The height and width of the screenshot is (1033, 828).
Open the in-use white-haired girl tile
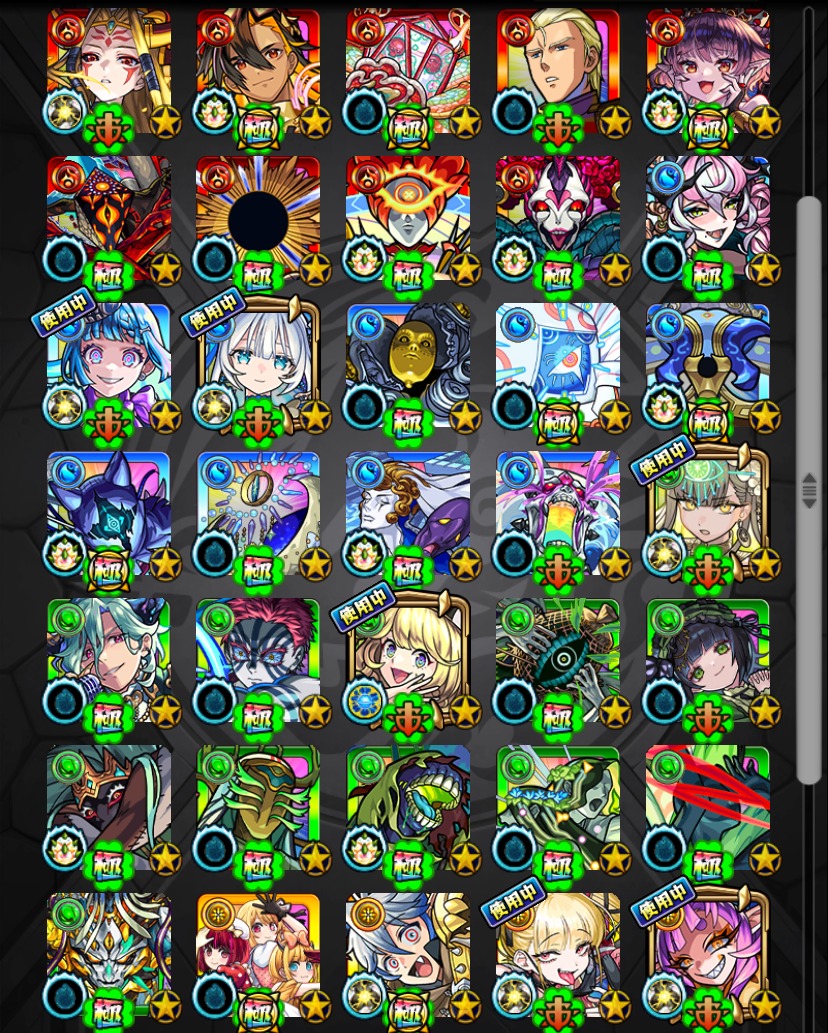(258, 364)
